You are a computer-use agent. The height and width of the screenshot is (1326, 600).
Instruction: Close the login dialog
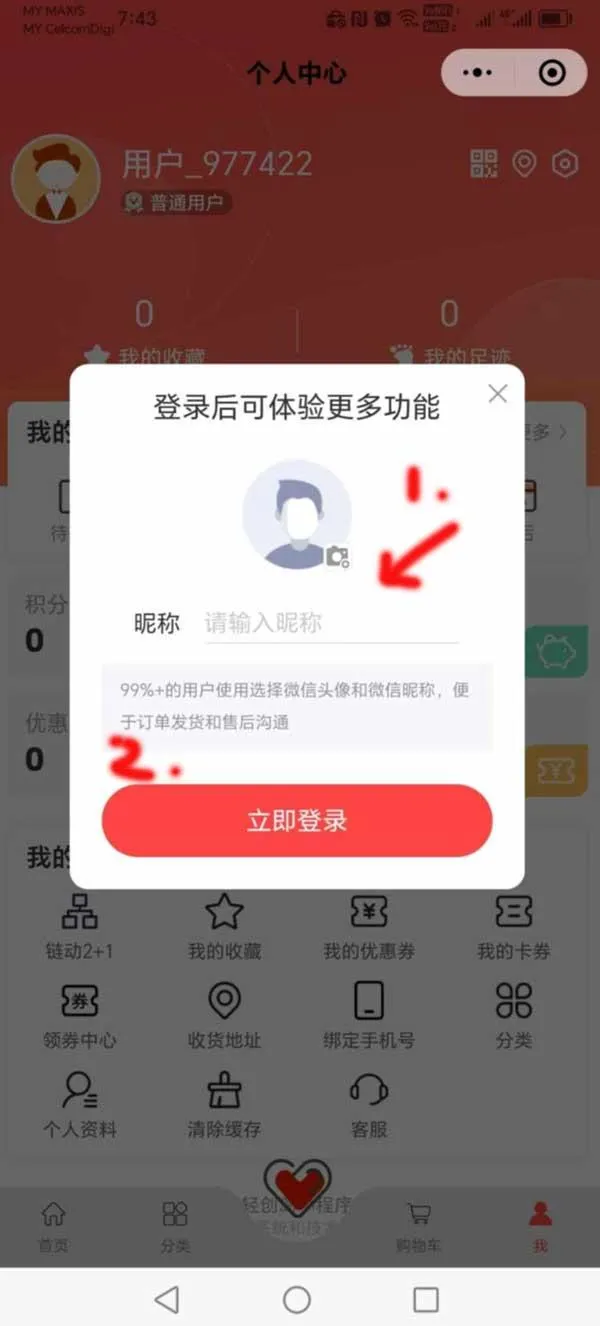[x=497, y=394]
